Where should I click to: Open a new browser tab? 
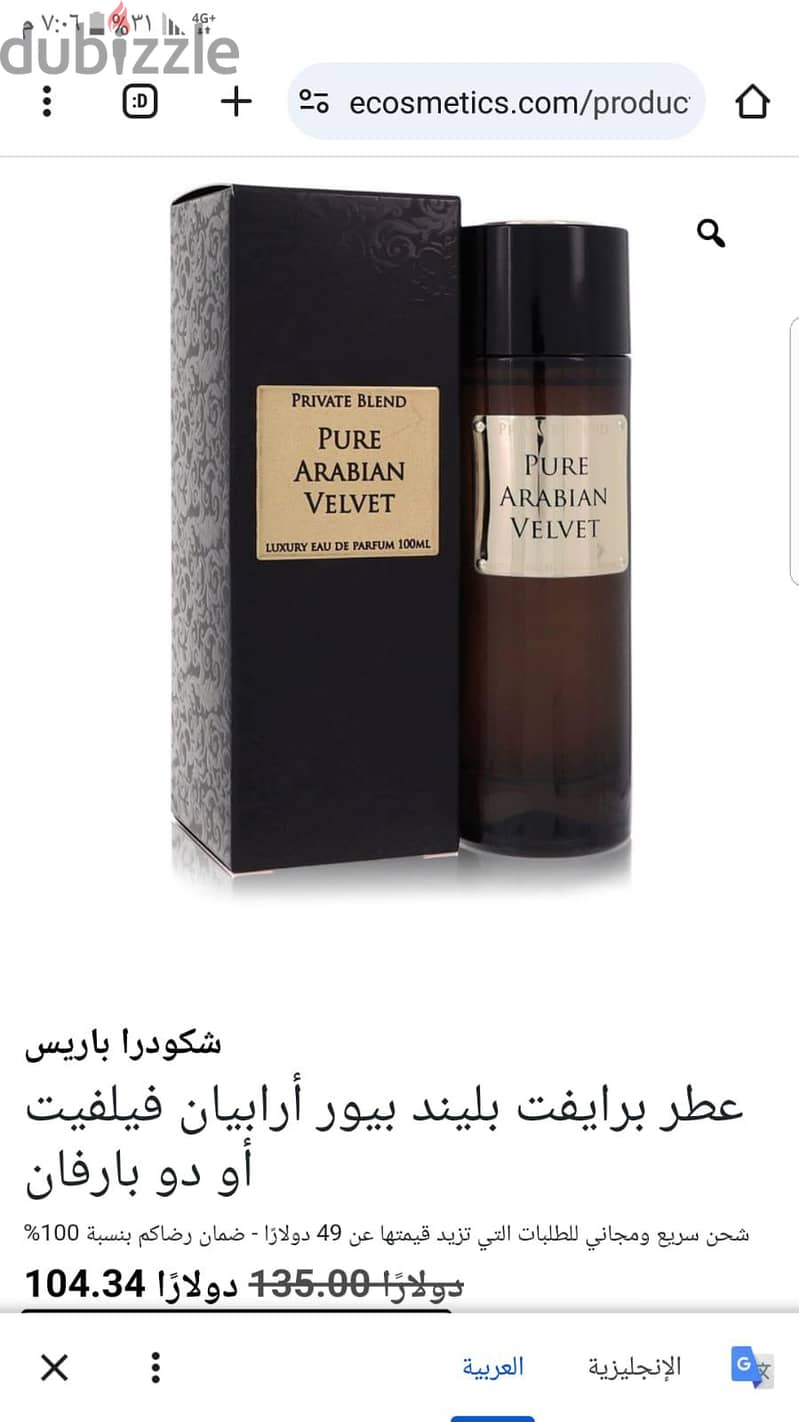pyautogui.click(x=235, y=101)
